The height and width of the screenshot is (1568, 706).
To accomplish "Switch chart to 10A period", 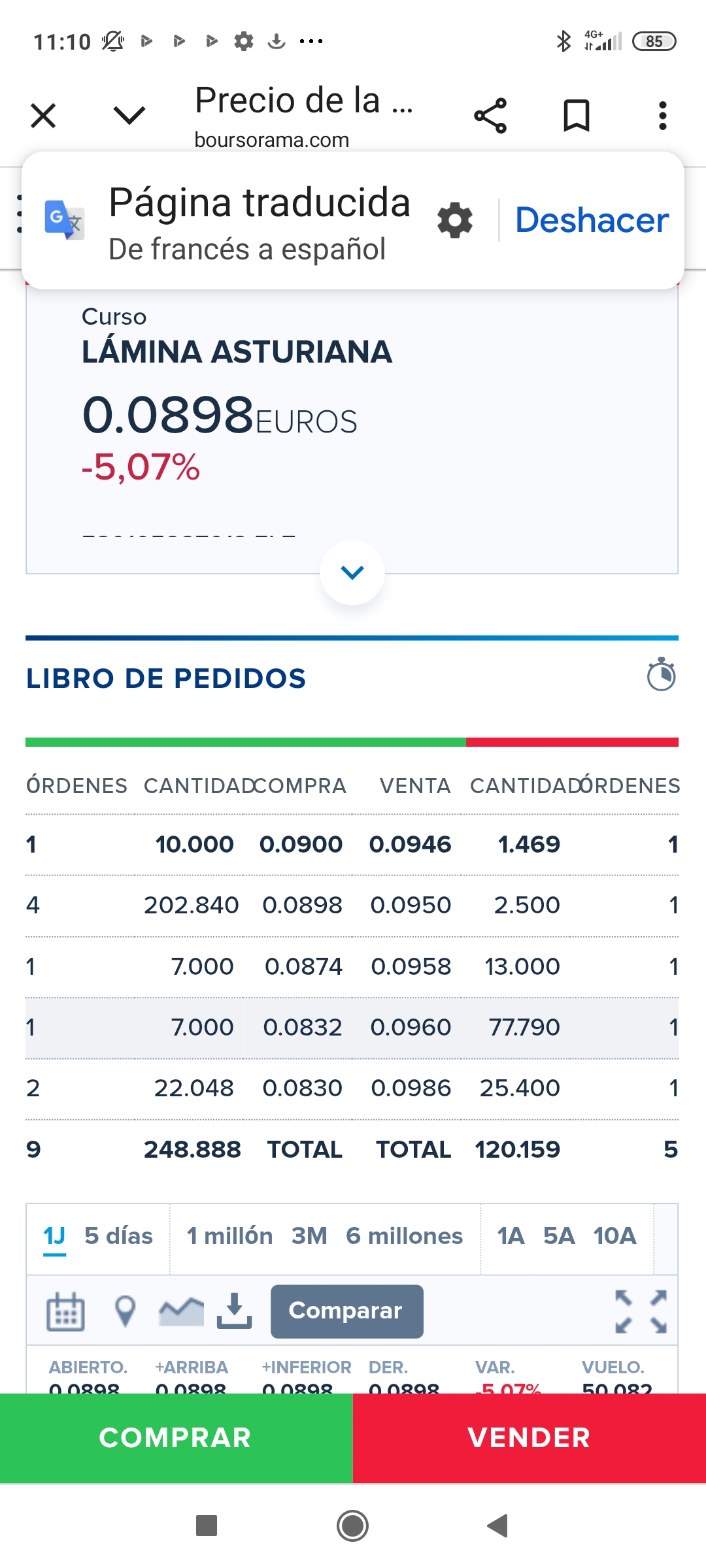I will pyautogui.click(x=614, y=1236).
